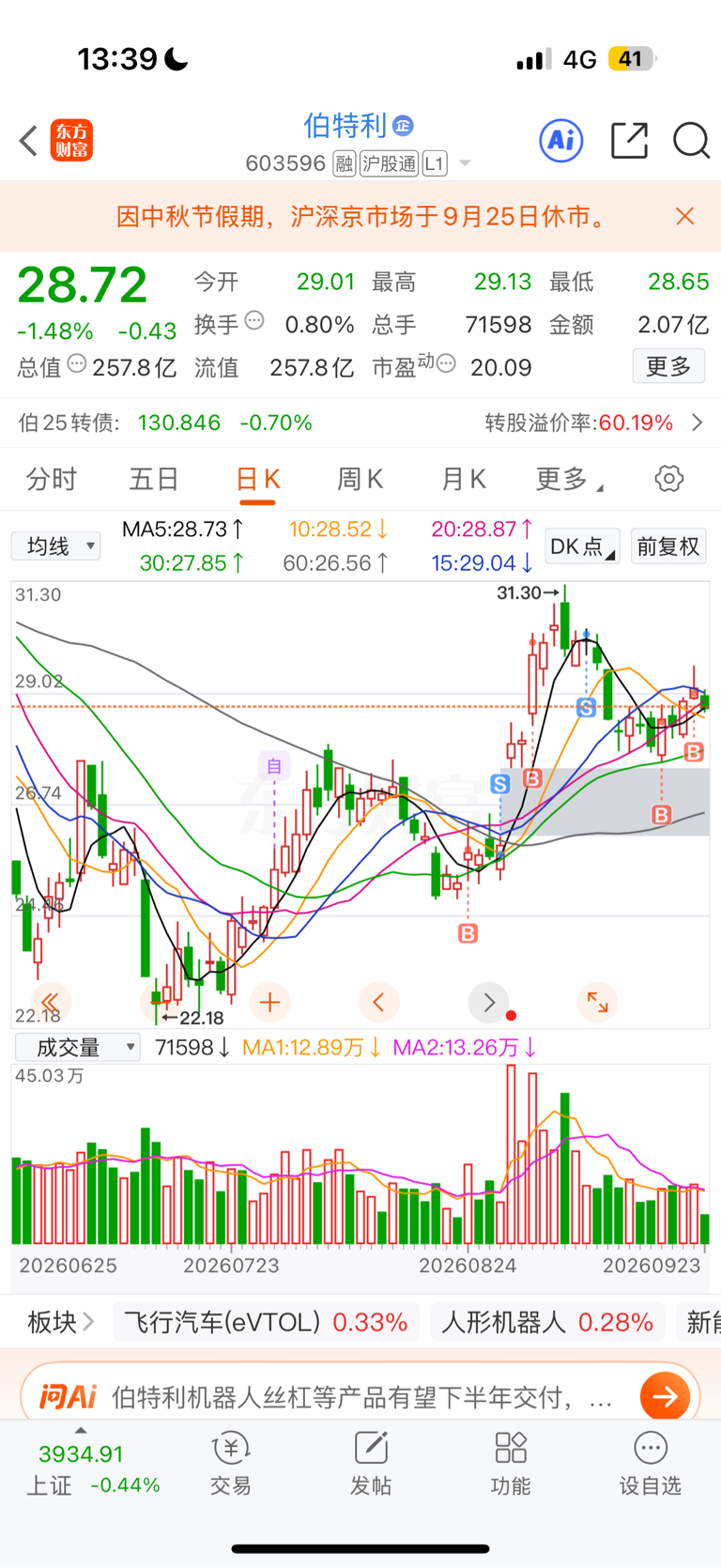Open the 前复权 adjustment option

(668, 546)
